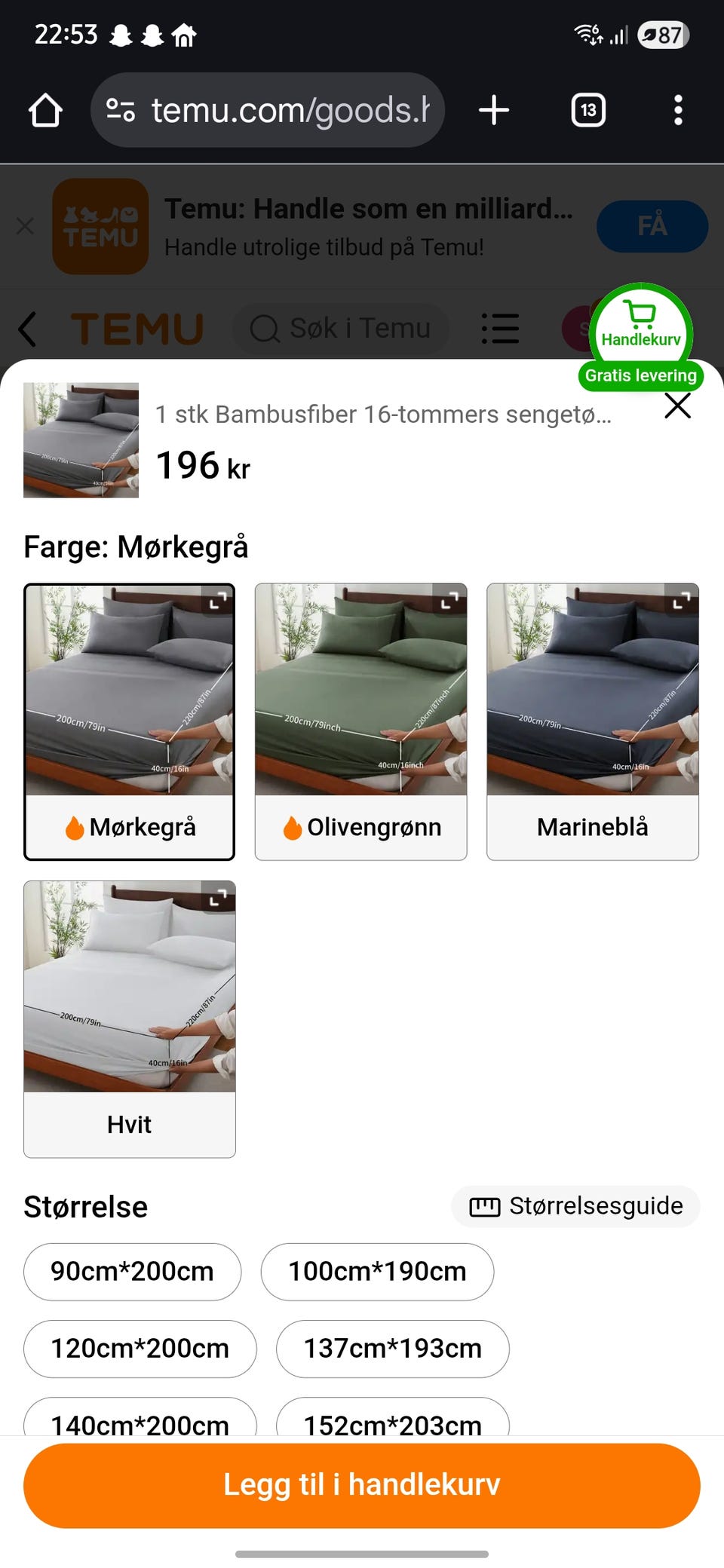Tap the back arrow next to TEMU logo

(x=27, y=328)
